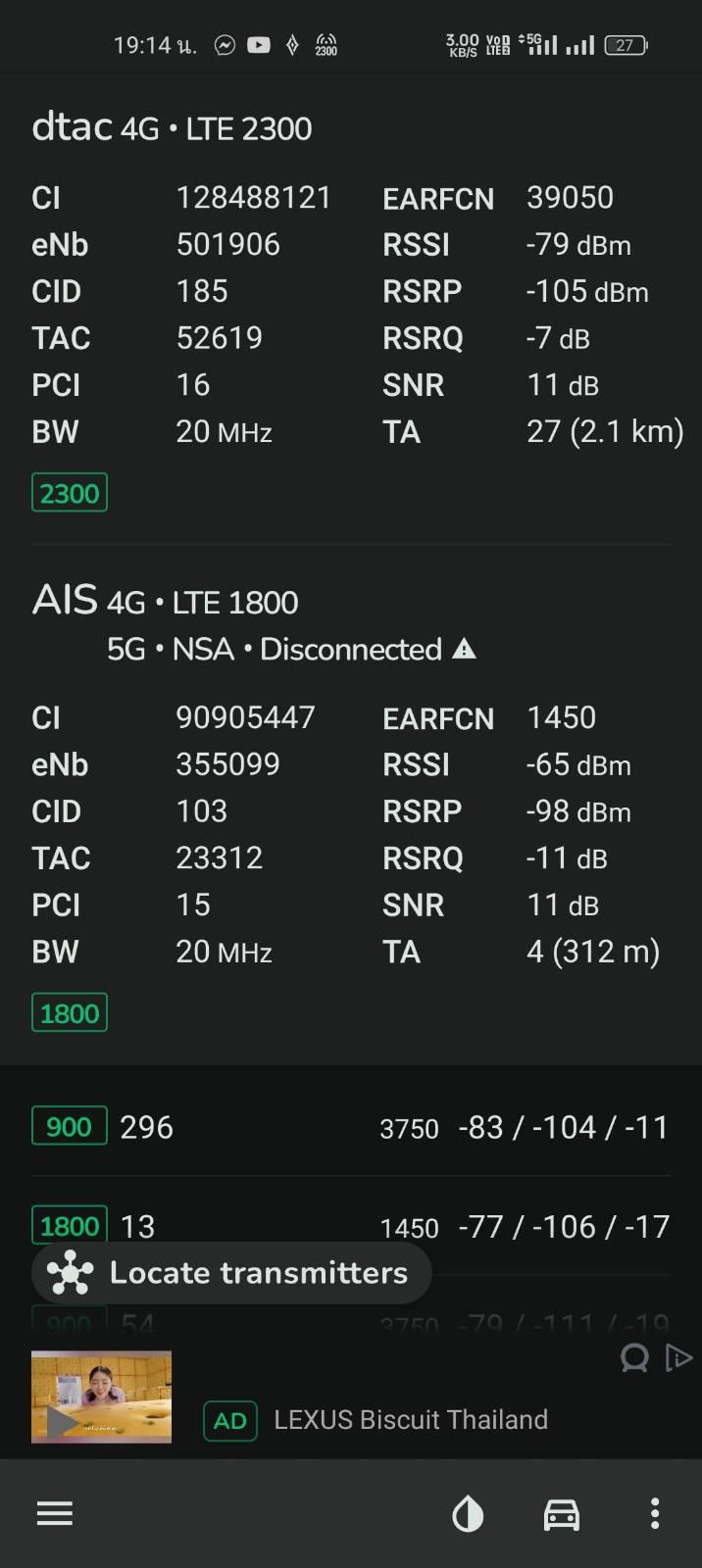This screenshot has height=1568, width=702.
Task: Switch to the car drive mode icon
Action: [562, 1515]
